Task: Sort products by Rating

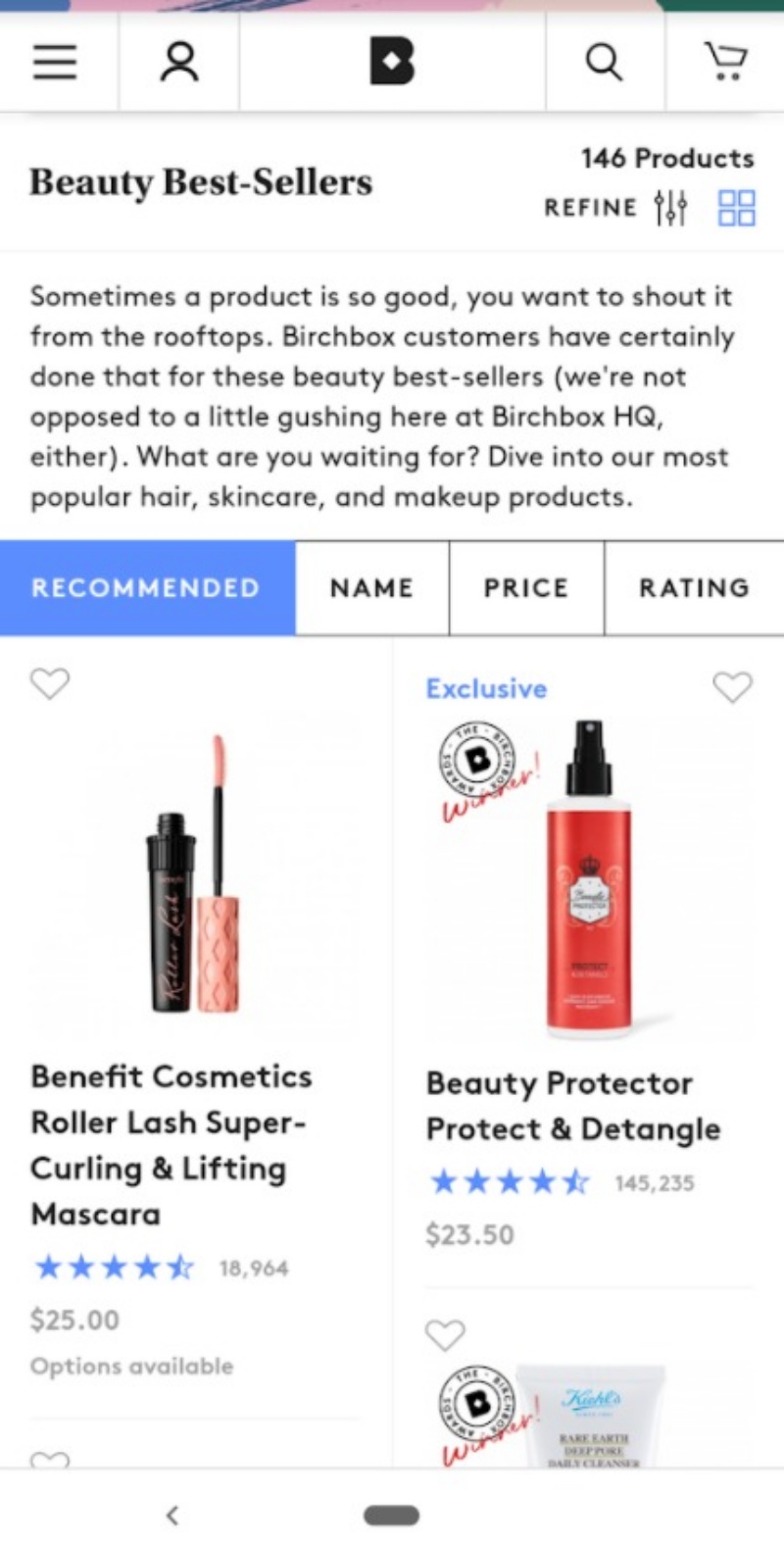Action: tap(694, 588)
